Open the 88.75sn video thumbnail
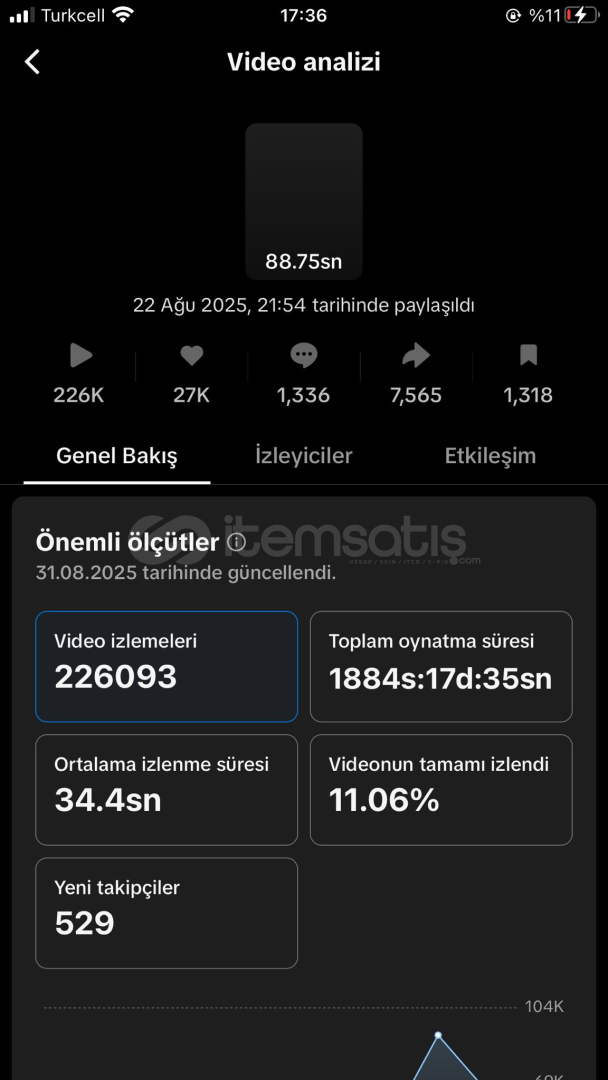Image resolution: width=608 pixels, height=1080 pixels. tap(304, 202)
